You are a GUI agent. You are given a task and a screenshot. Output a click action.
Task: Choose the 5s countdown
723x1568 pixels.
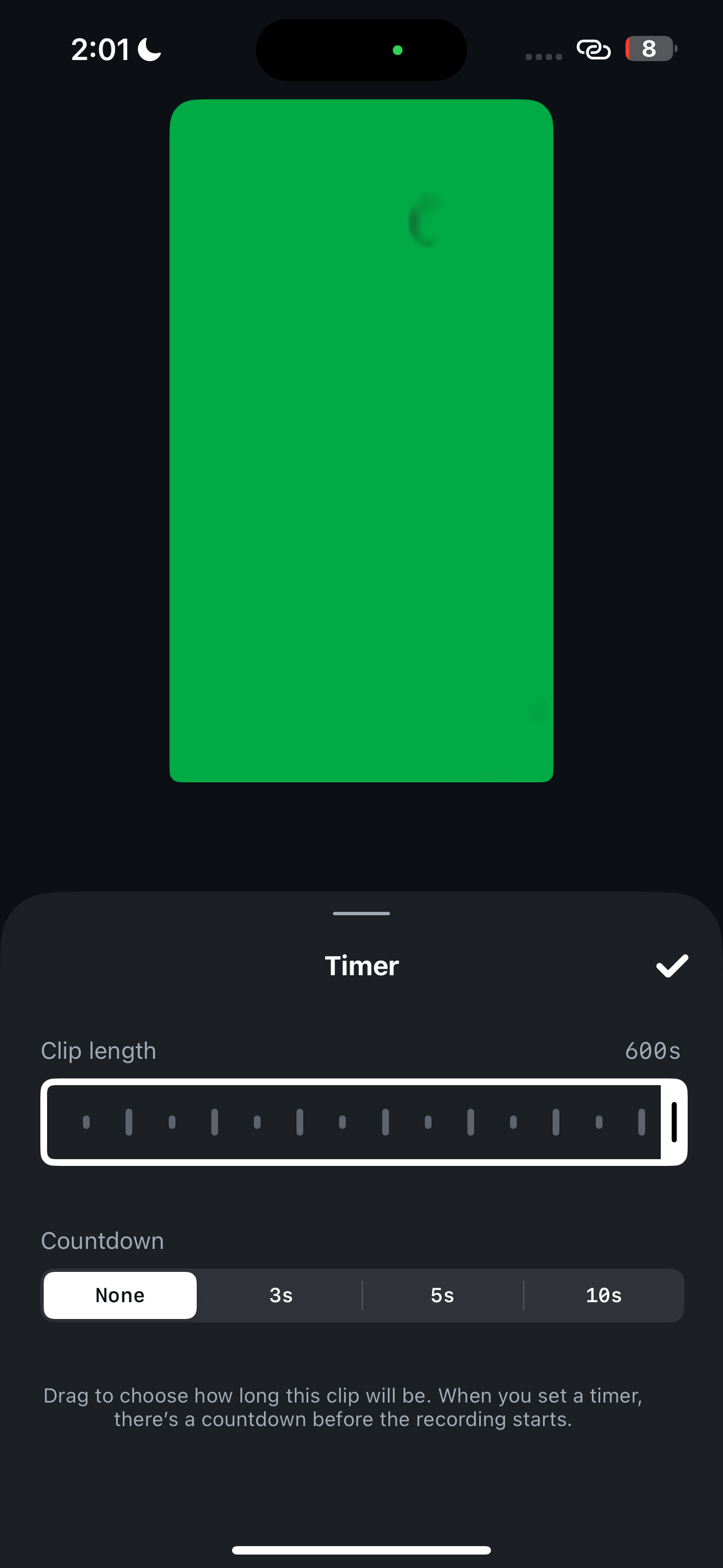(442, 1295)
